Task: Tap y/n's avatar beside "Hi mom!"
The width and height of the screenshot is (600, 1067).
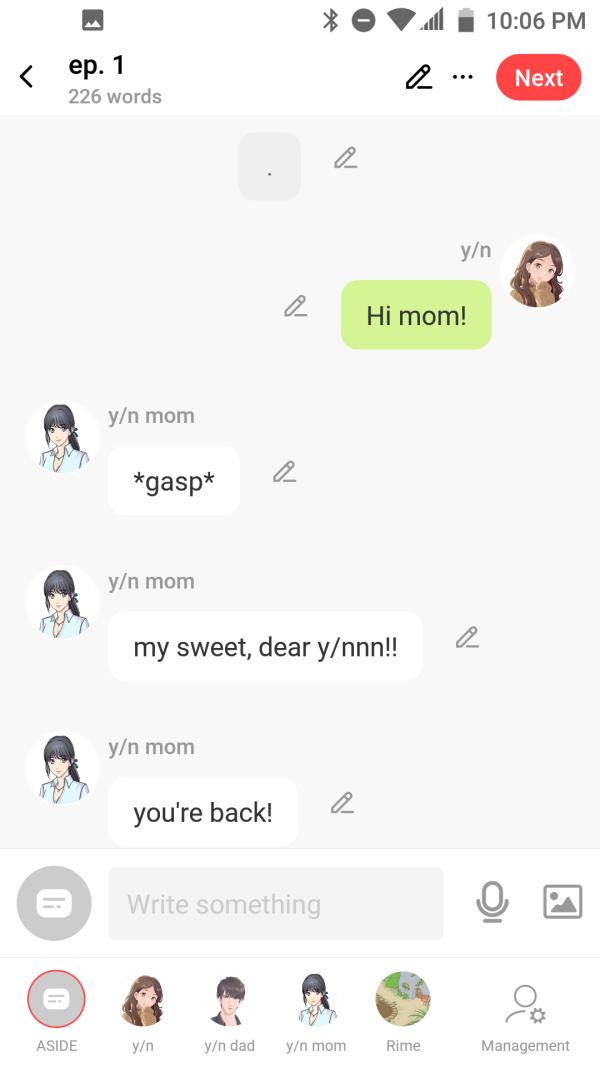Action: [537, 272]
